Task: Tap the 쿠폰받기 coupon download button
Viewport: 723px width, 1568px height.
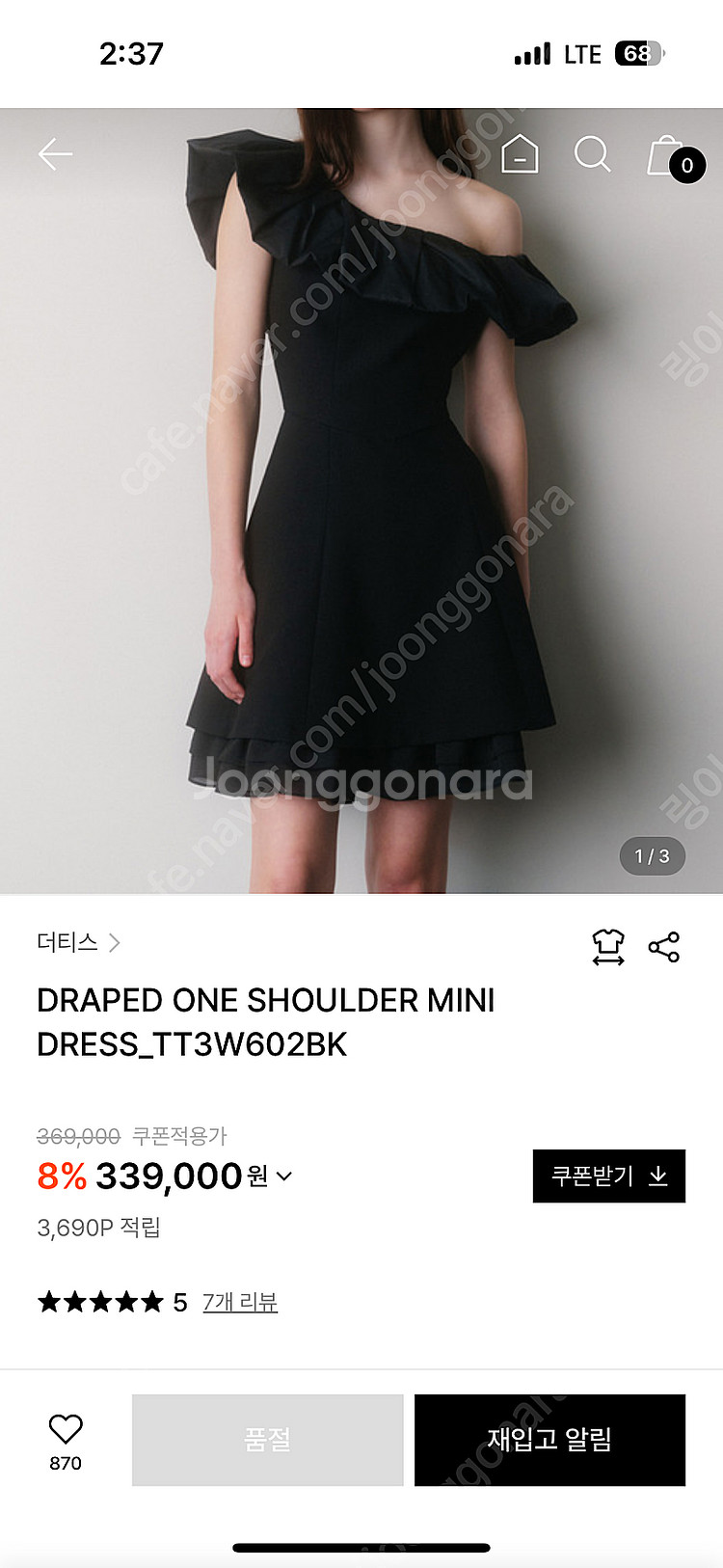Action: (608, 1176)
